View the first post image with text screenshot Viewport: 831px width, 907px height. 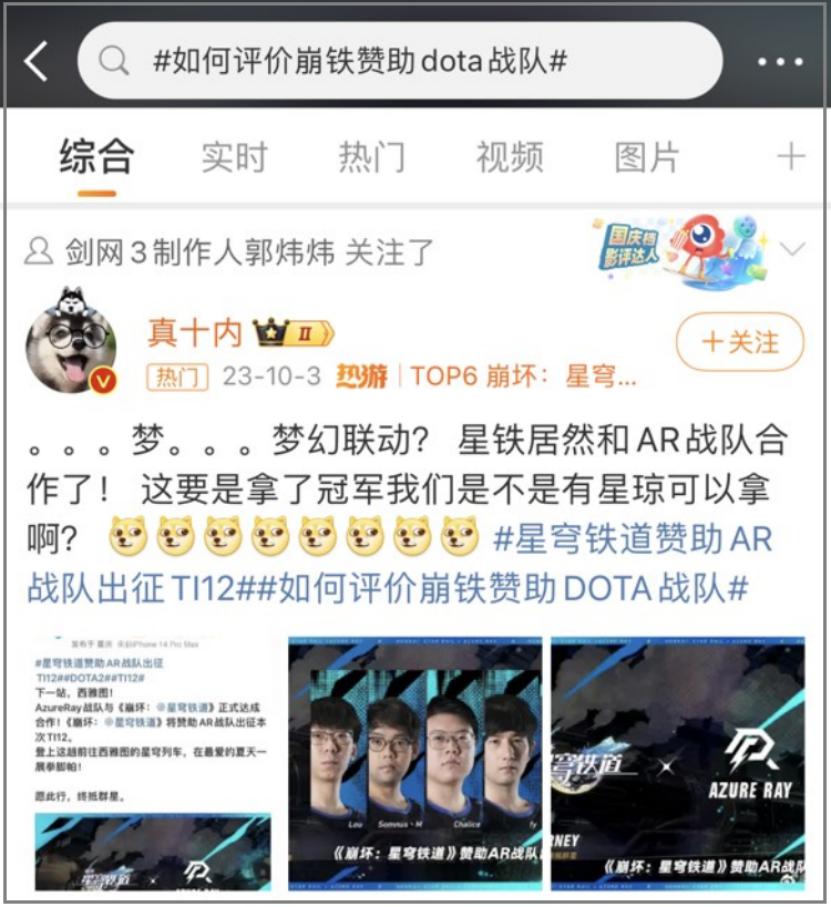[x=152, y=762]
